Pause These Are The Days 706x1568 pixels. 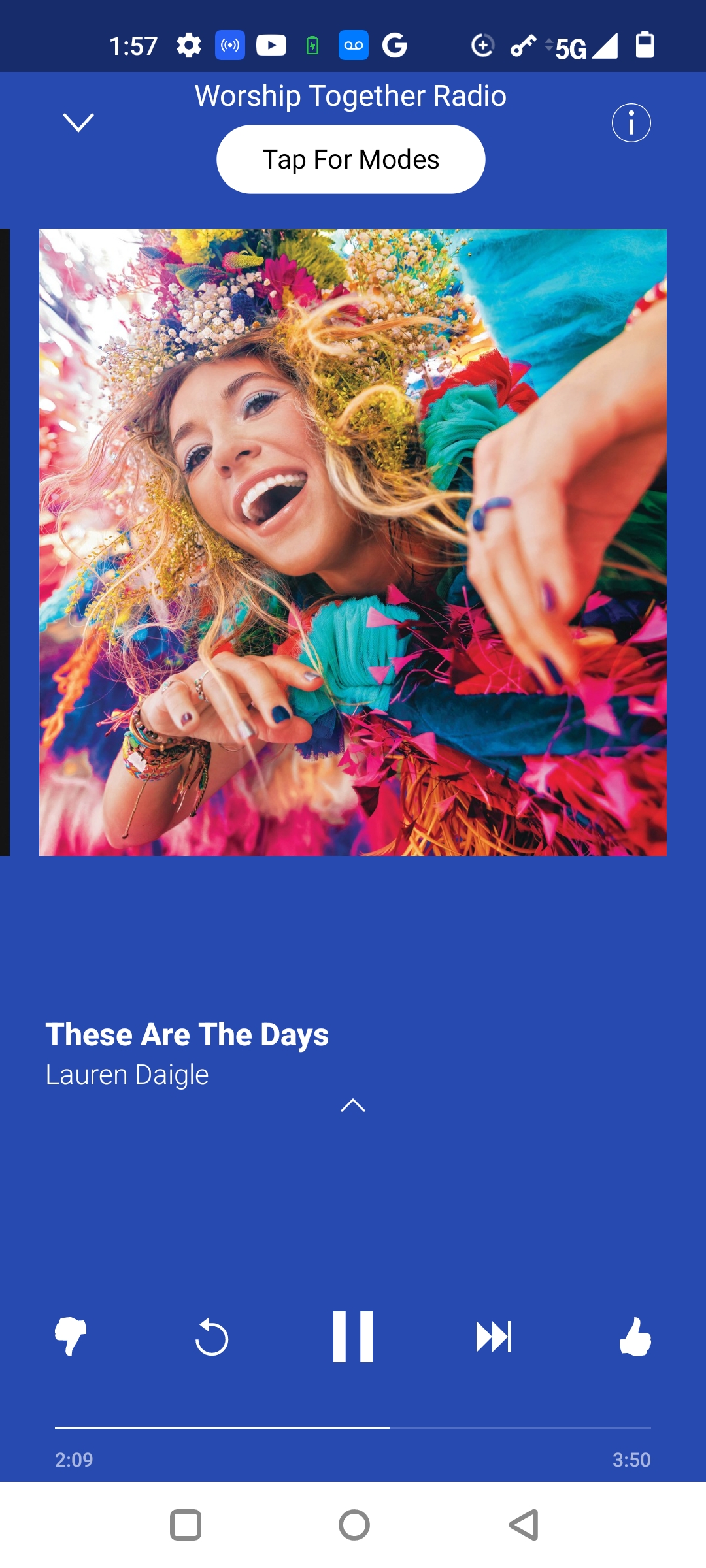click(353, 1337)
